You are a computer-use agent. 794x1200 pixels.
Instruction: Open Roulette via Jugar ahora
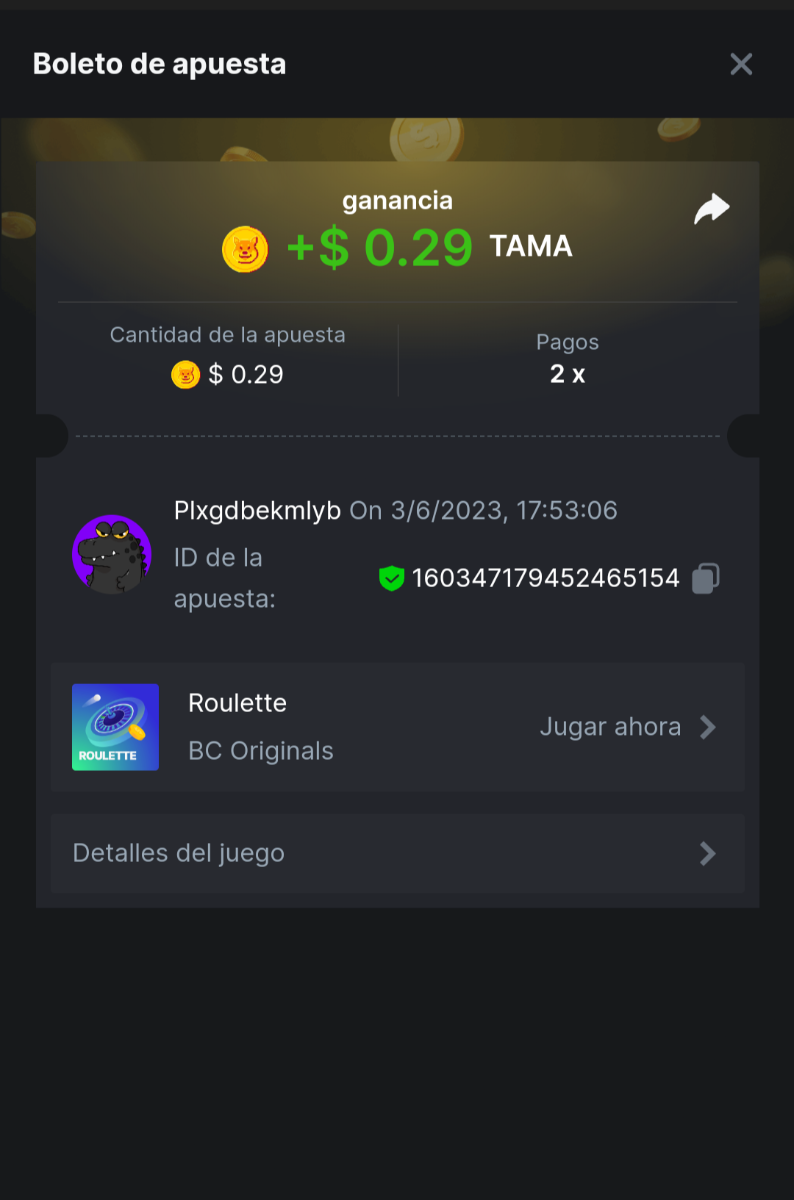point(628,727)
